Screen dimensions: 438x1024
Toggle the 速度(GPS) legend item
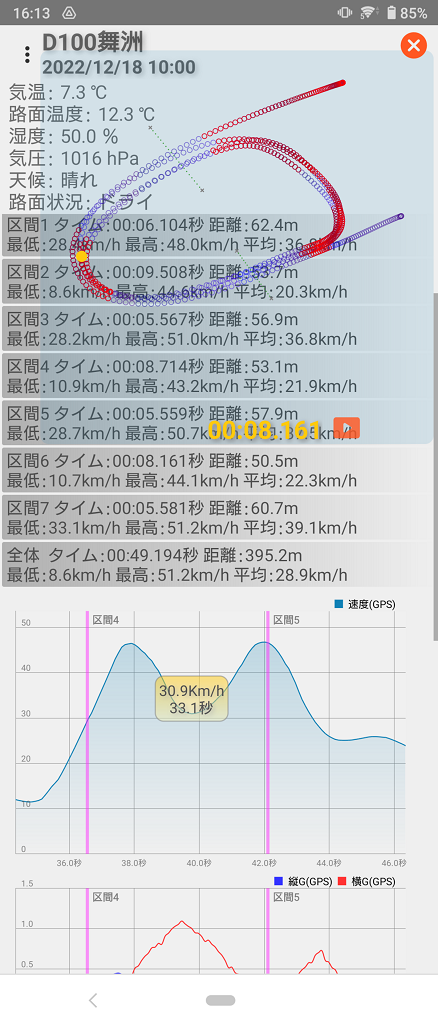pos(364,605)
